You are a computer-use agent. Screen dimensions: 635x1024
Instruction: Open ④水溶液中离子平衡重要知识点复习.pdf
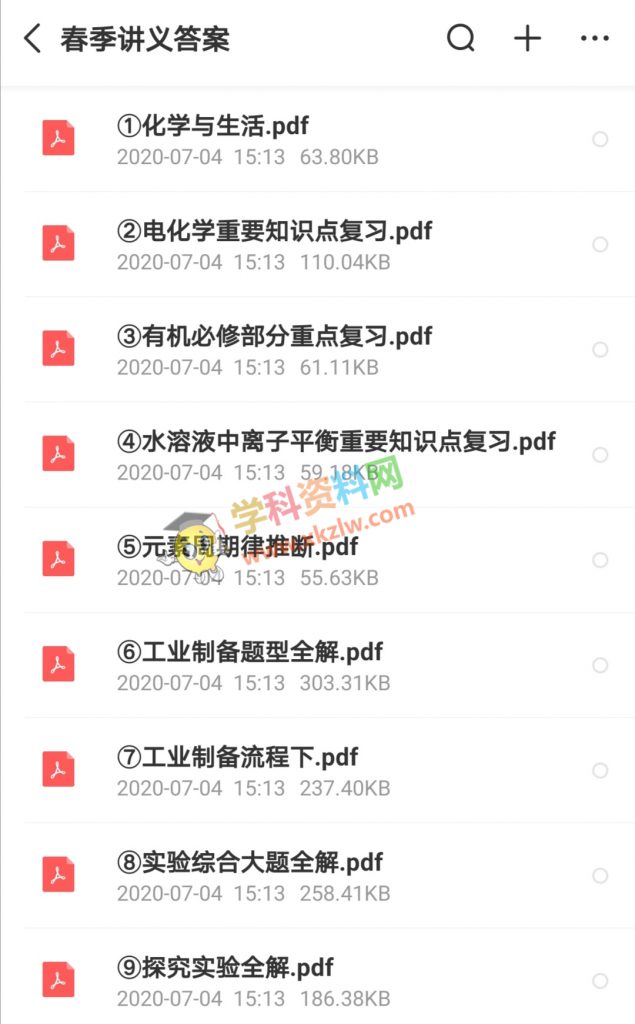[335, 442]
